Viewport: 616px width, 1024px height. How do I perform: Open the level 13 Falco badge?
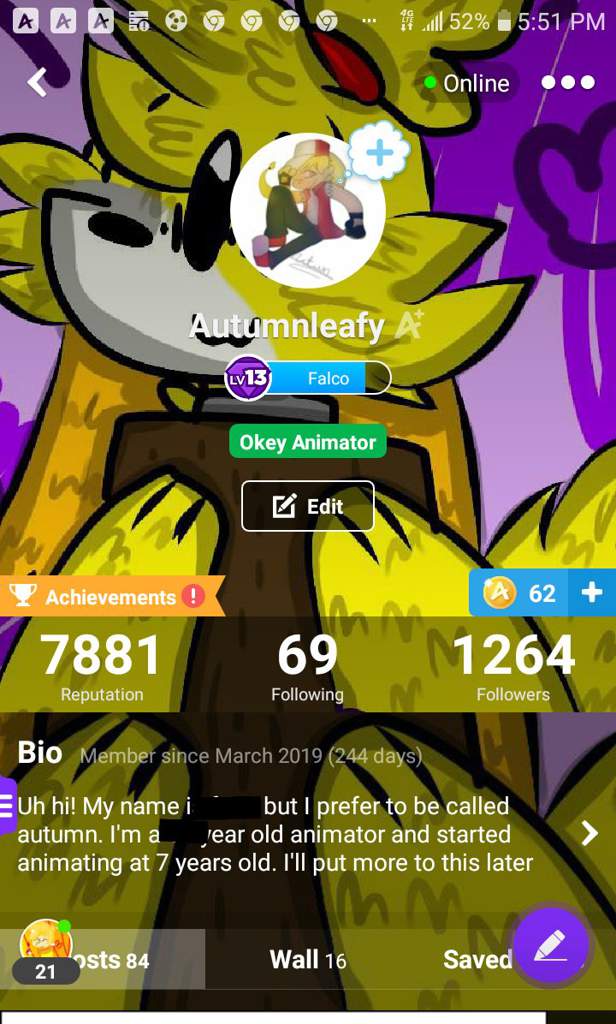coord(308,377)
